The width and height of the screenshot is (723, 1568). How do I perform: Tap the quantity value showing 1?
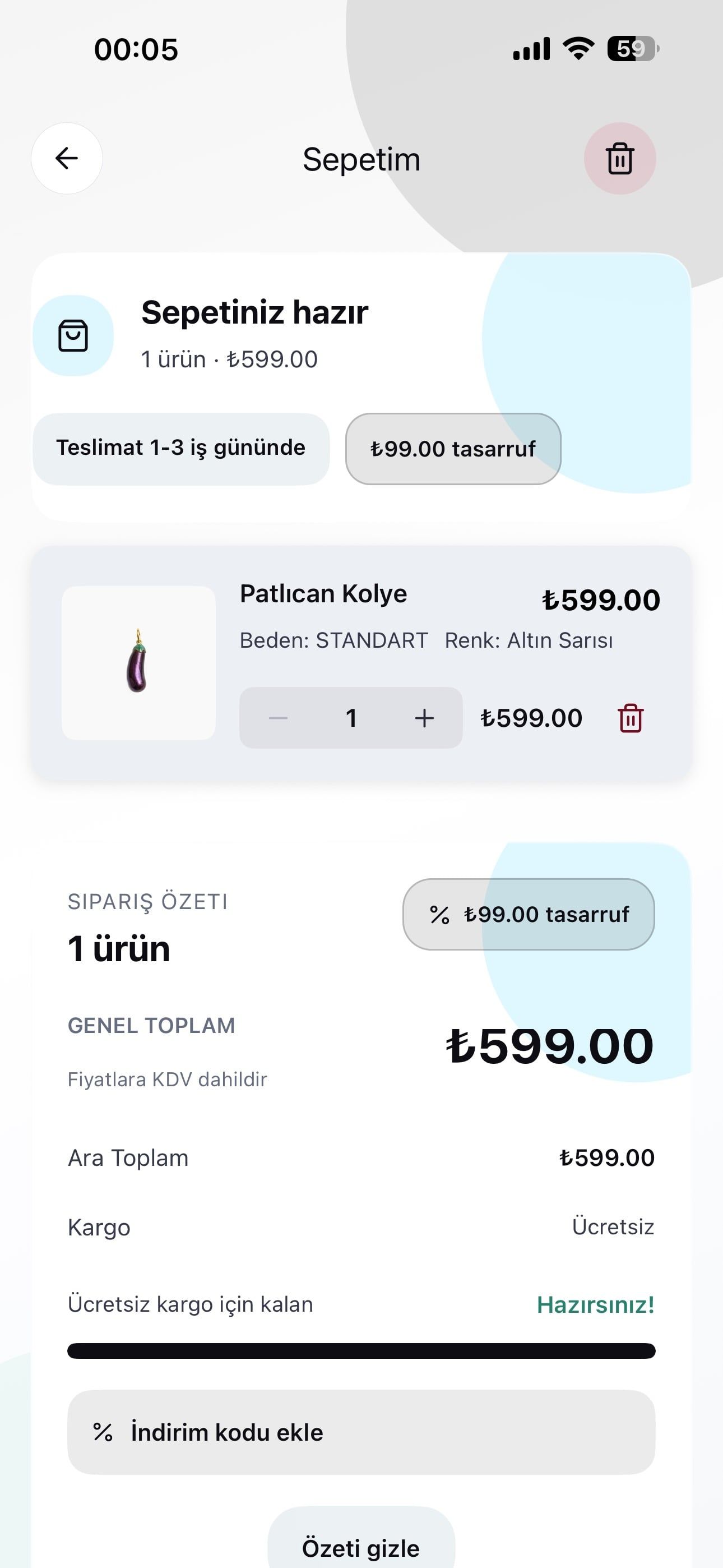pyautogui.click(x=352, y=718)
